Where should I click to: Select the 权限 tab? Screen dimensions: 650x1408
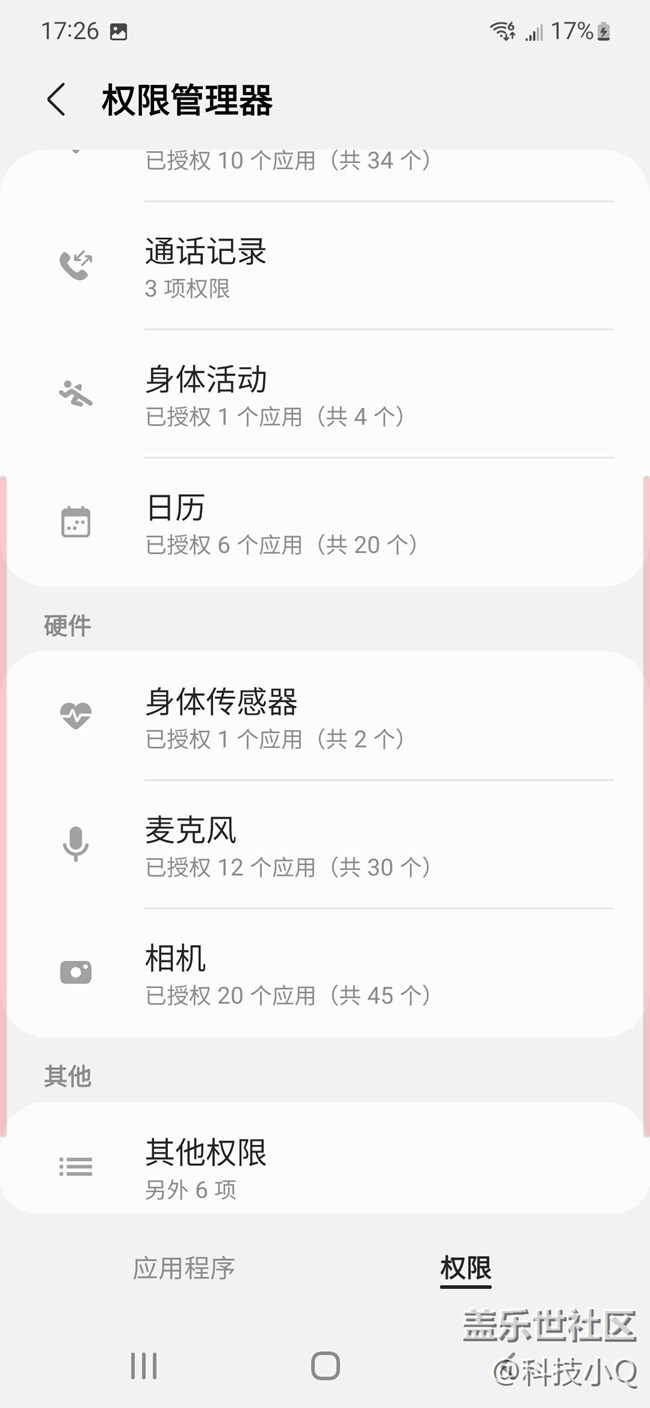tap(466, 1268)
